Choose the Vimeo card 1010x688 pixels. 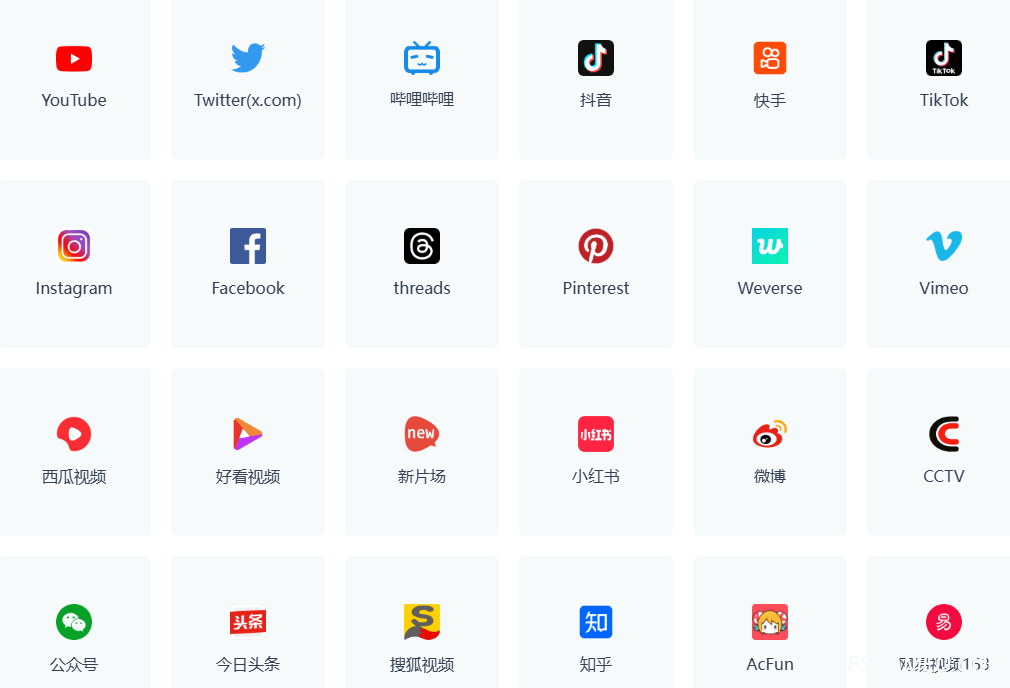[944, 263]
